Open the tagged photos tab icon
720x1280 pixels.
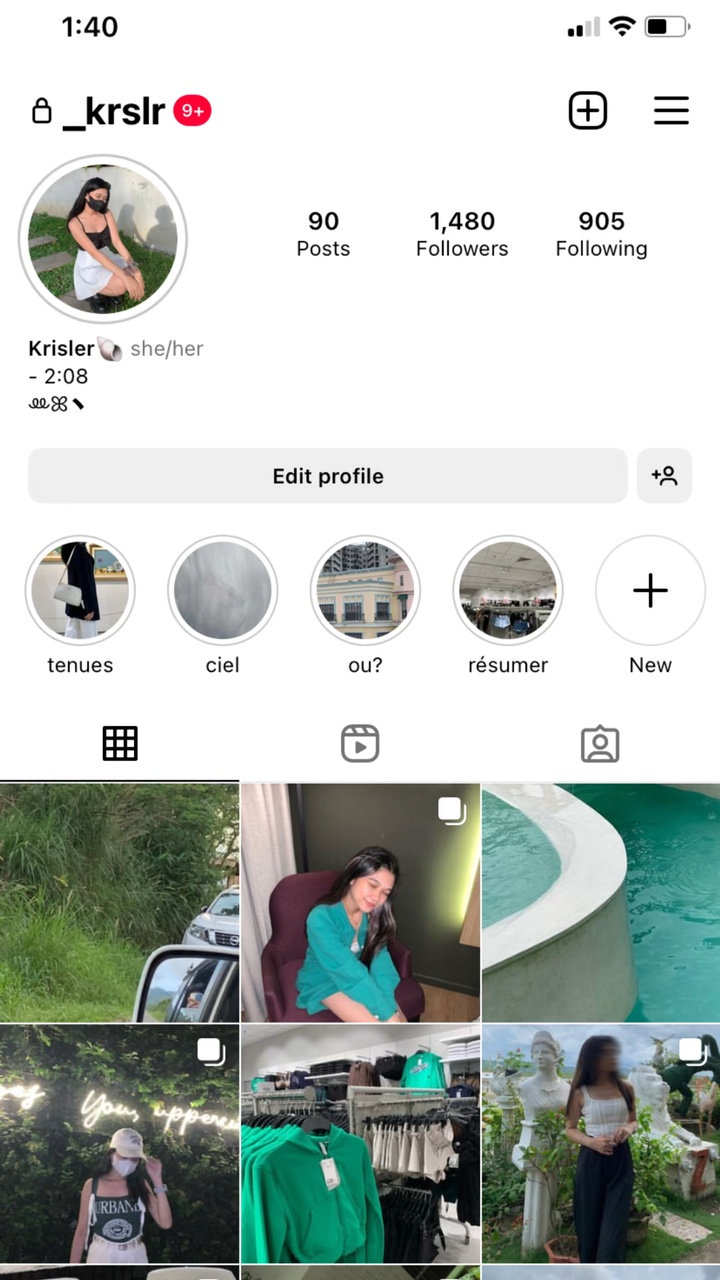click(600, 743)
